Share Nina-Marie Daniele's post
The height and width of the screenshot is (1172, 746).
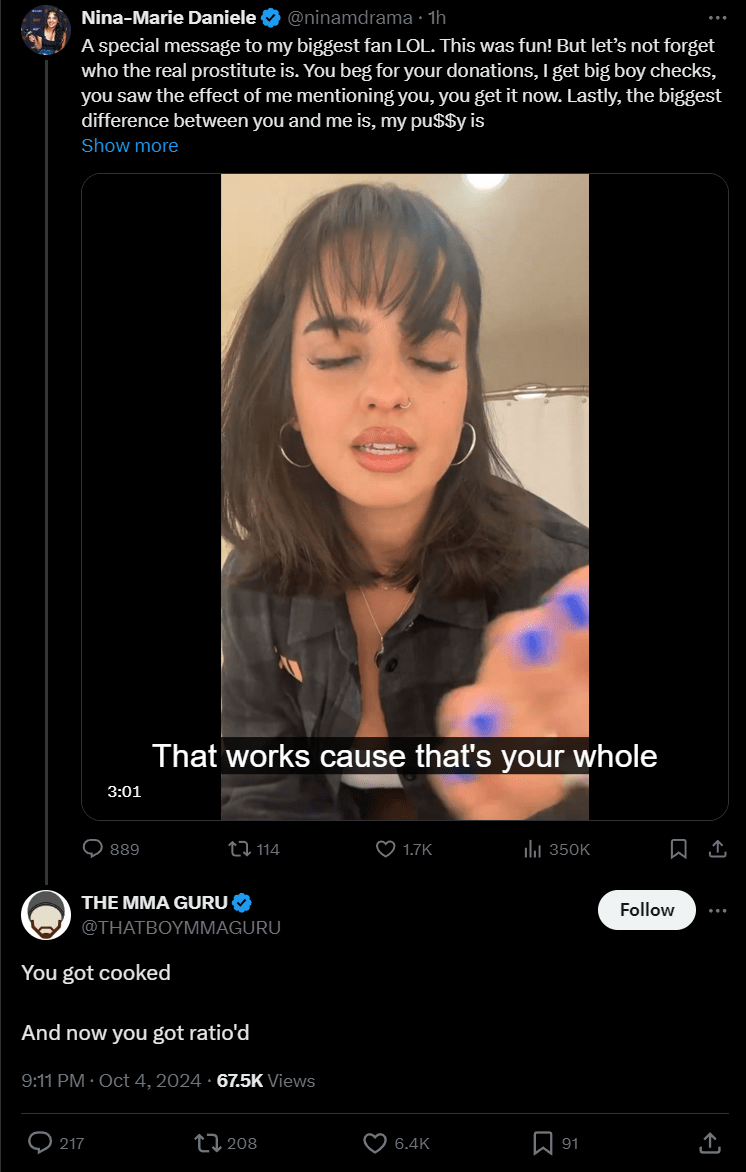[716, 849]
